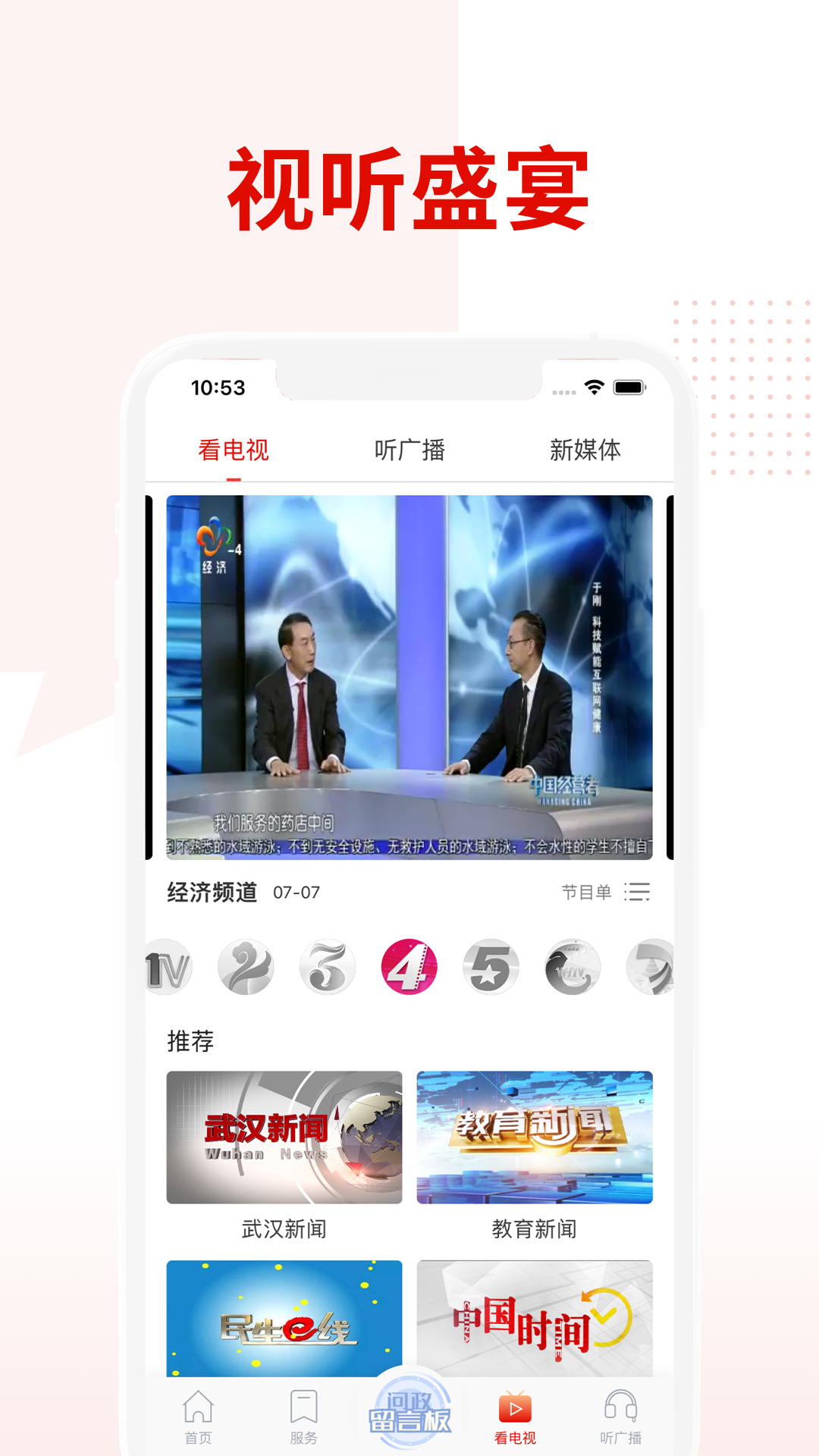Play the 教育新闻 thumbnail
Image resolution: width=819 pixels, height=1456 pixels.
tap(535, 1137)
